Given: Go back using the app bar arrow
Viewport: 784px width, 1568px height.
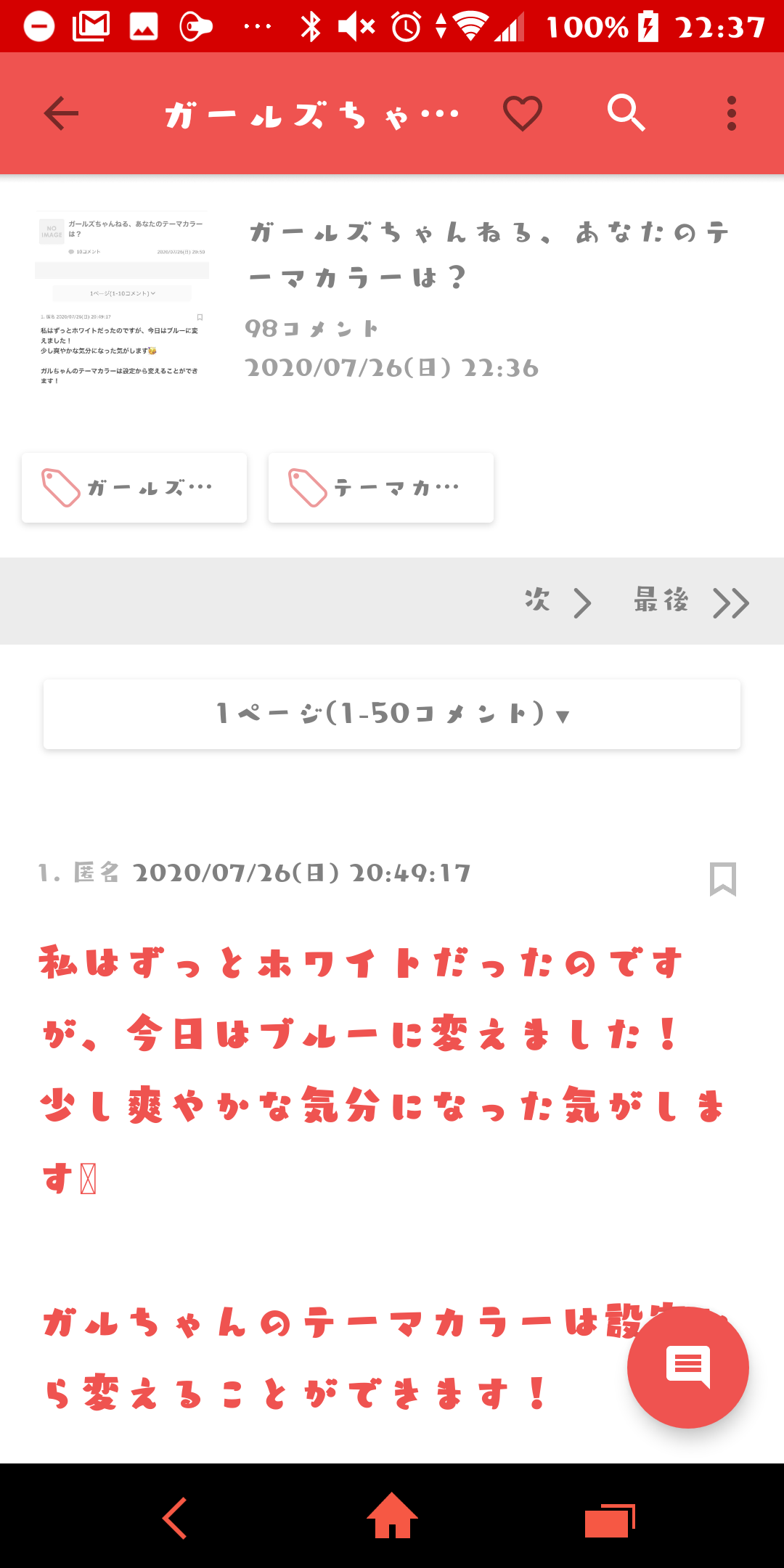Looking at the screenshot, I should point(61,113).
